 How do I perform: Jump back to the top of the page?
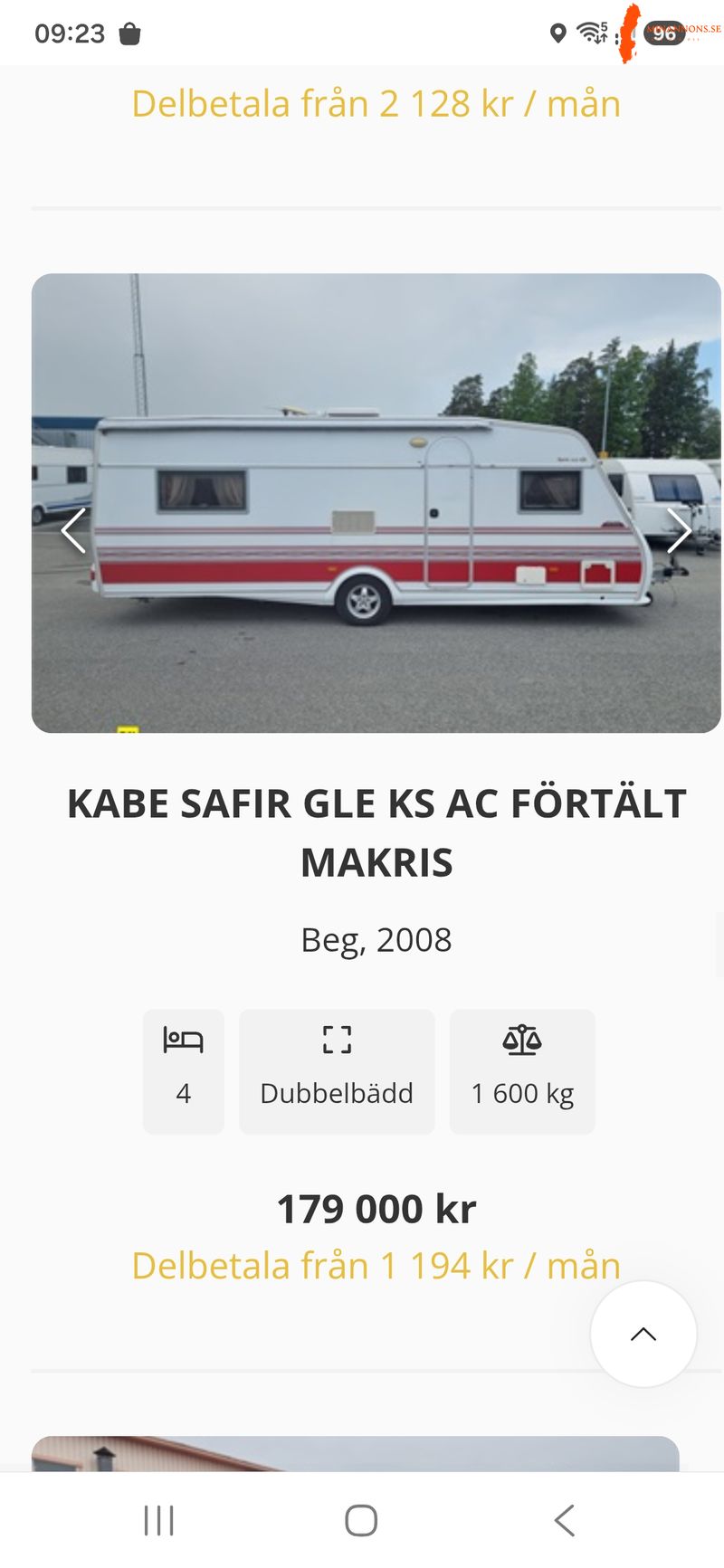pyautogui.click(x=643, y=1334)
